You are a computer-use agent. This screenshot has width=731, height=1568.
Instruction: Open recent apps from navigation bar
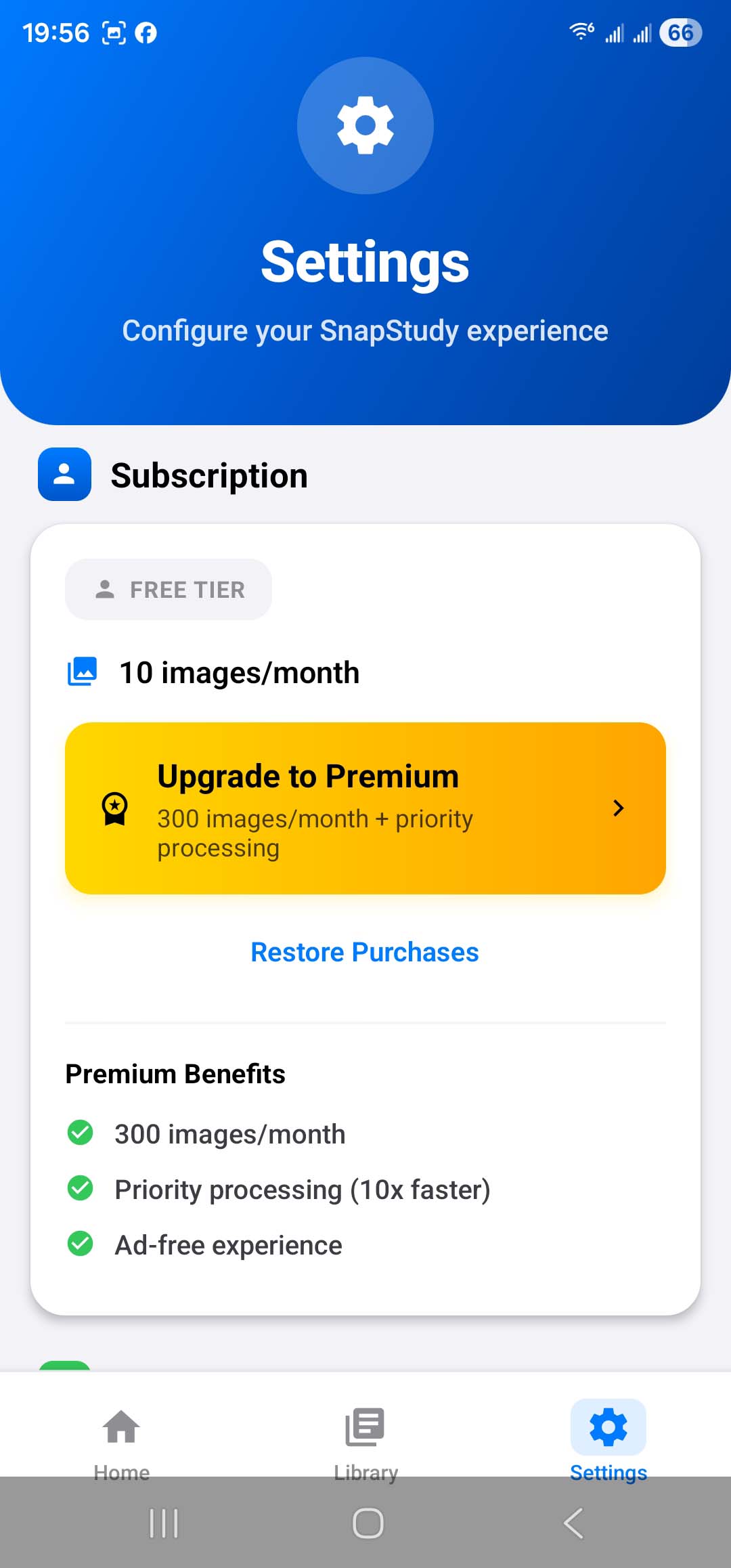pos(163,1523)
